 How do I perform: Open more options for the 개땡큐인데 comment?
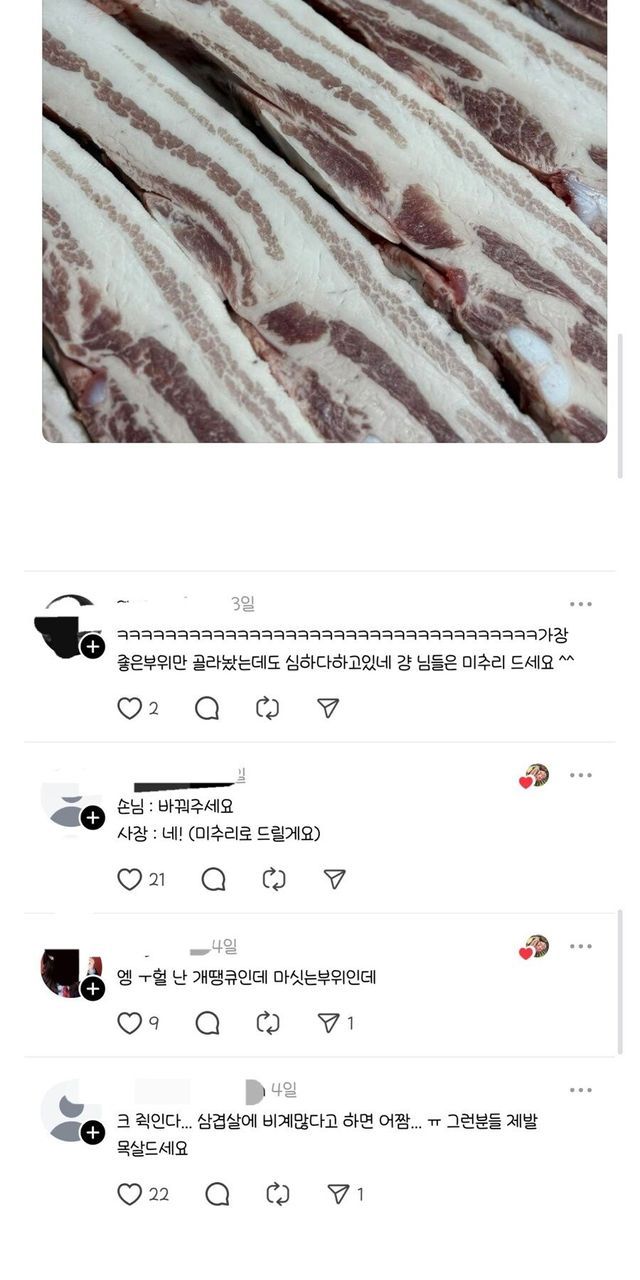pos(580,946)
